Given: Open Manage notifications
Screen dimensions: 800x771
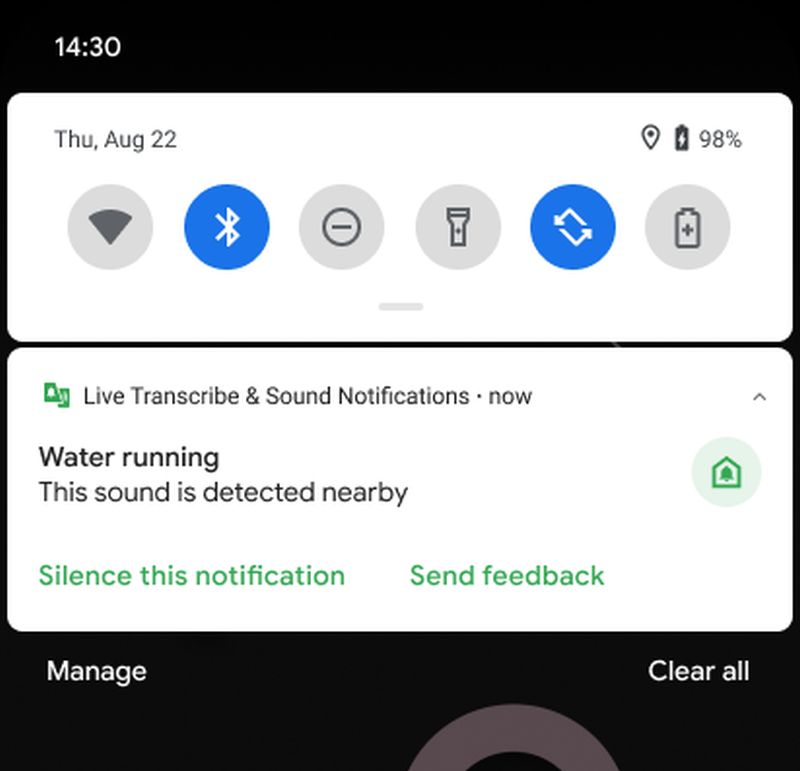Looking at the screenshot, I should tap(96, 671).
